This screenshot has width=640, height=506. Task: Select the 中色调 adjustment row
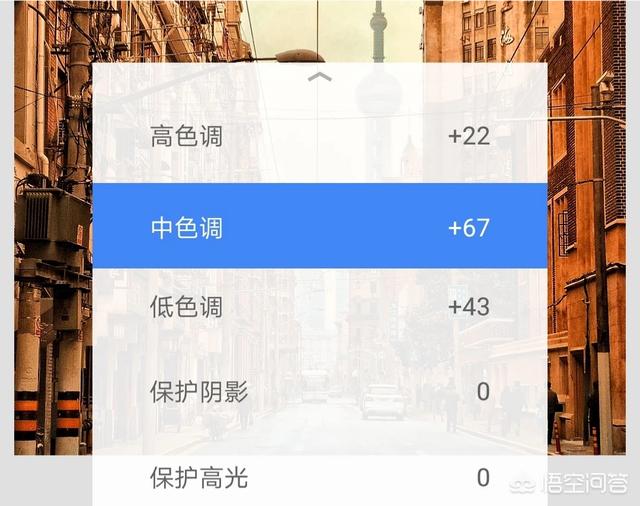pyautogui.click(x=319, y=227)
